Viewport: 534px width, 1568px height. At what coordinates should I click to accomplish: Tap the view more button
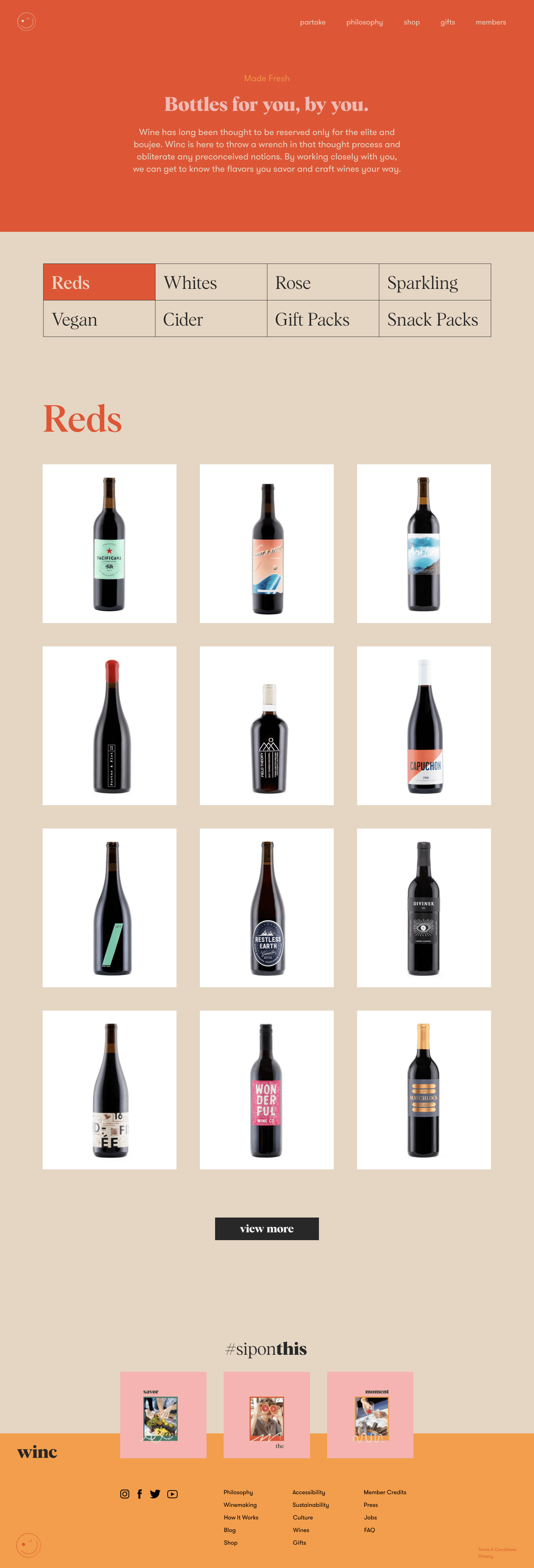pyautogui.click(x=267, y=1228)
